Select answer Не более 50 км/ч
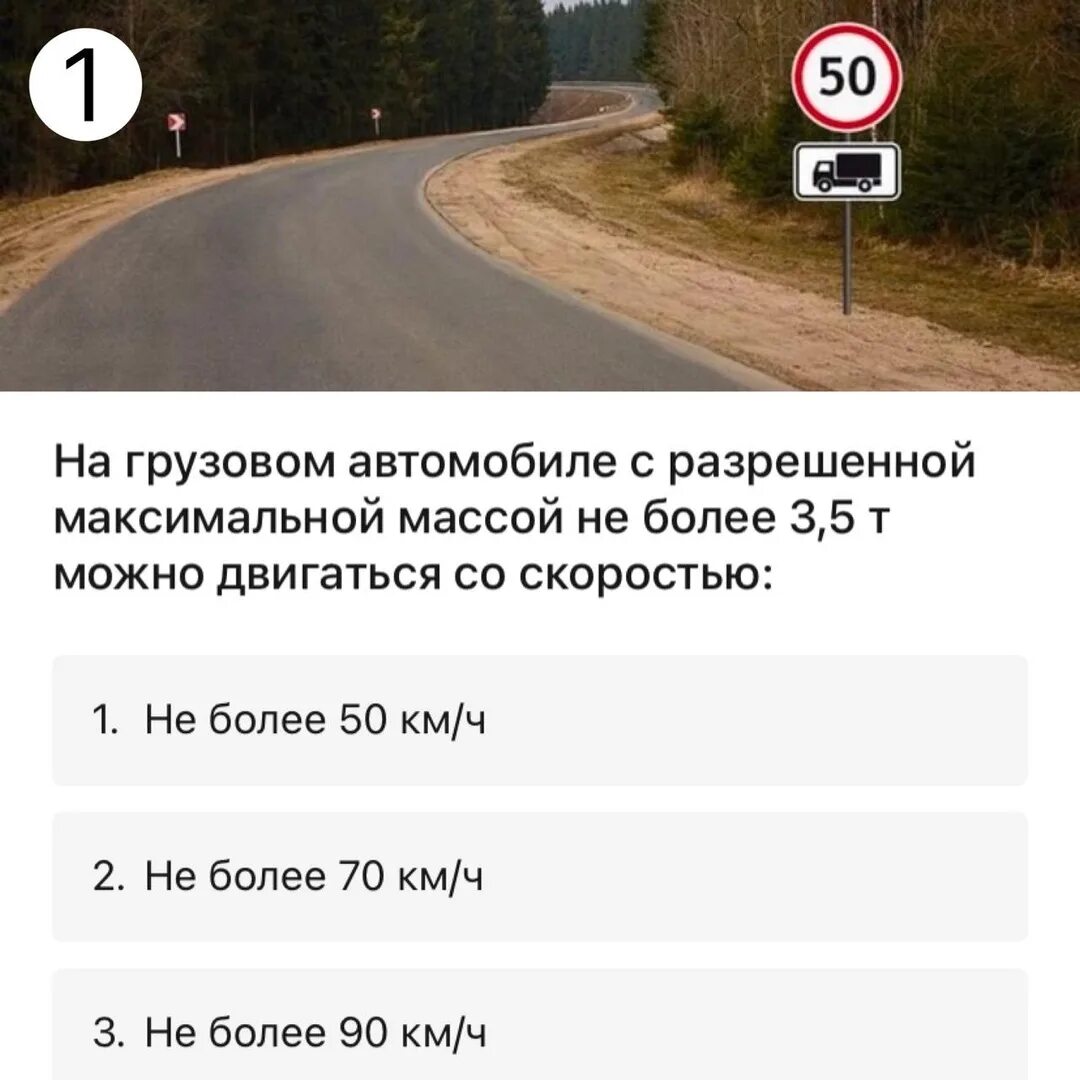The width and height of the screenshot is (1080, 1080). pyautogui.click(x=540, y=720)
